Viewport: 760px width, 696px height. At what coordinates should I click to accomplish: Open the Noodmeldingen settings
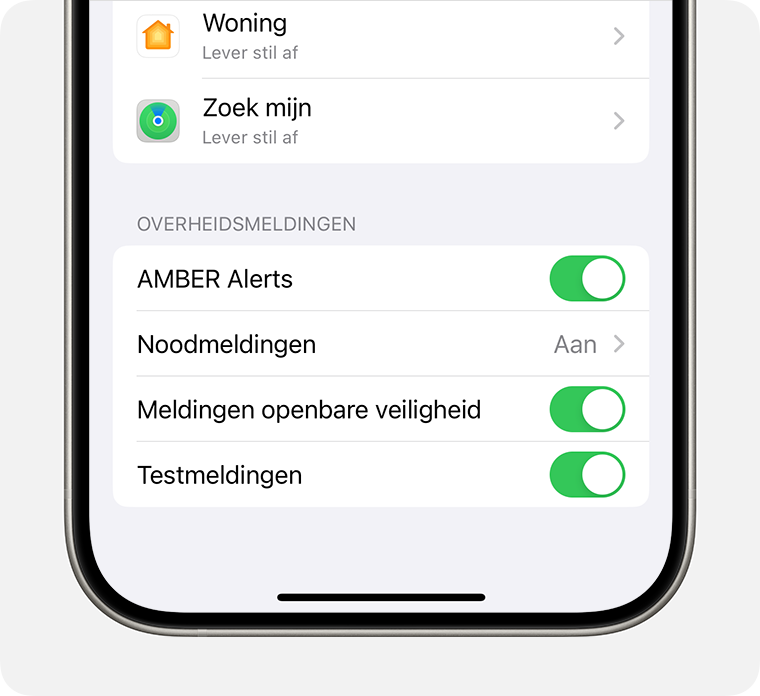380,345
